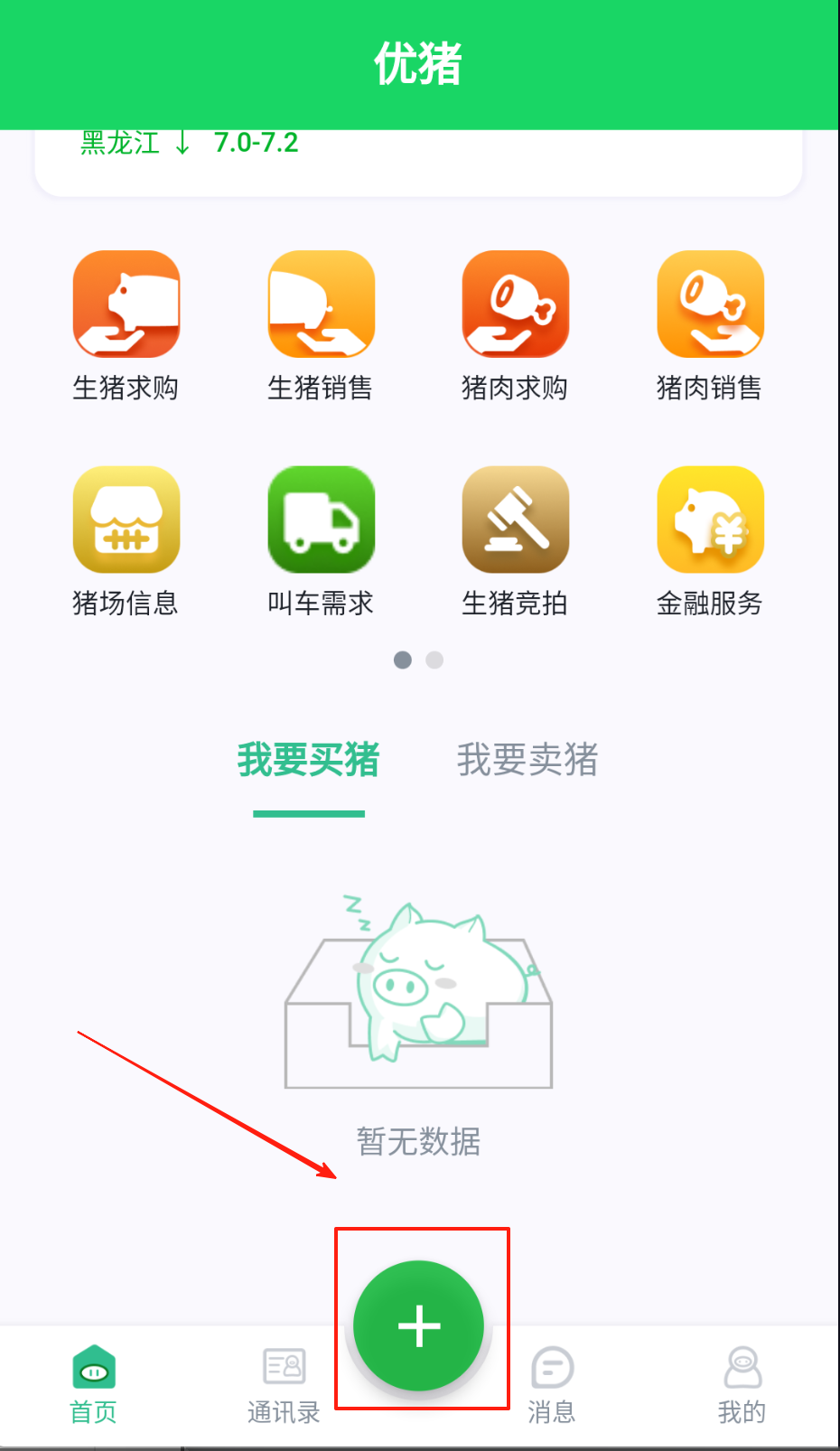Screen dimensions: 840x1451
Task: Open 叫车需求 section
Action: click(321, 542)
